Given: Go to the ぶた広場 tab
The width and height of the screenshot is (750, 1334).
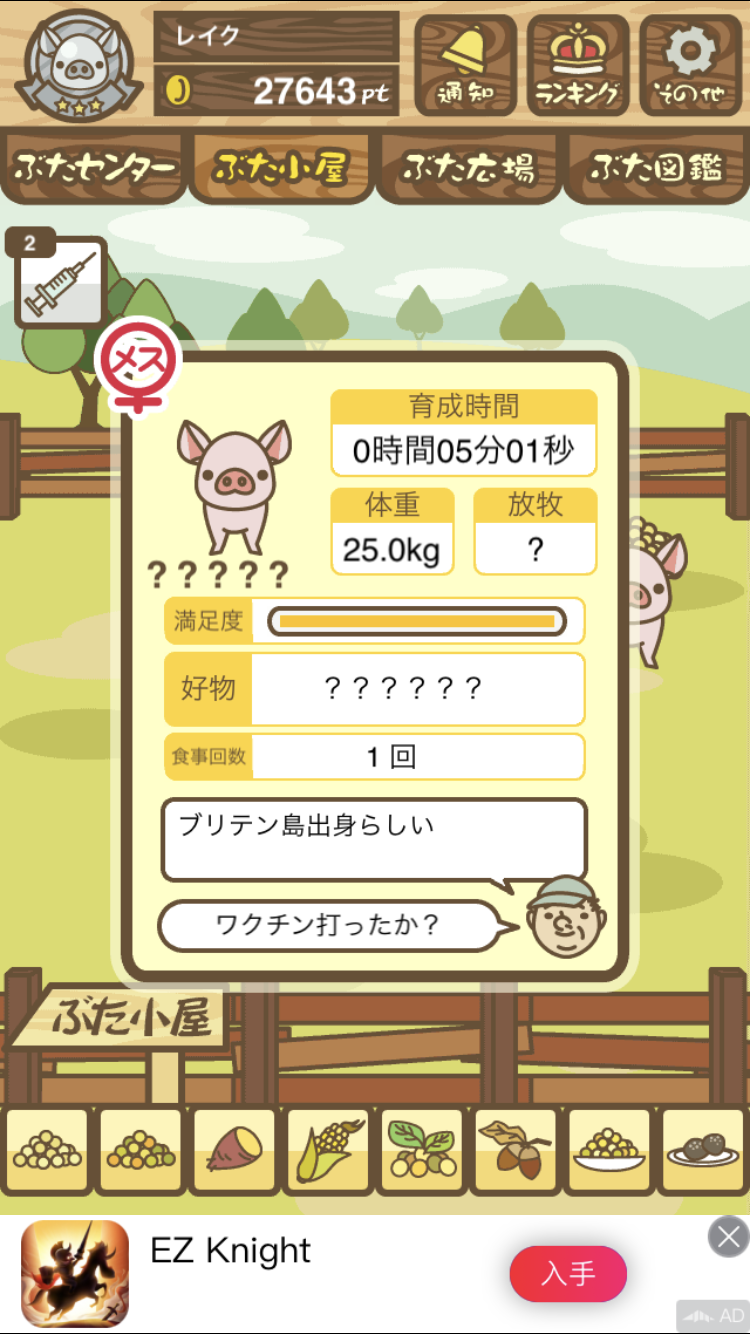Looking at the screenshot, I should [468, 168].
